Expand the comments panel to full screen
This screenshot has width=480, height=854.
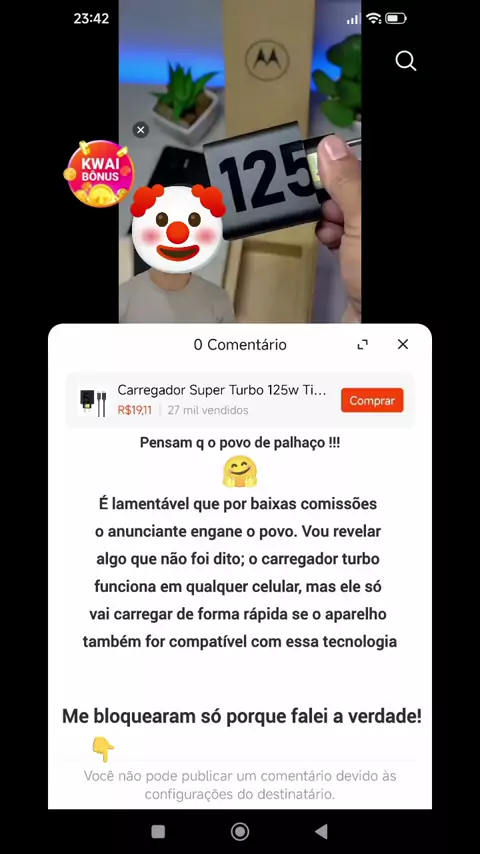(x=362, y=344)
